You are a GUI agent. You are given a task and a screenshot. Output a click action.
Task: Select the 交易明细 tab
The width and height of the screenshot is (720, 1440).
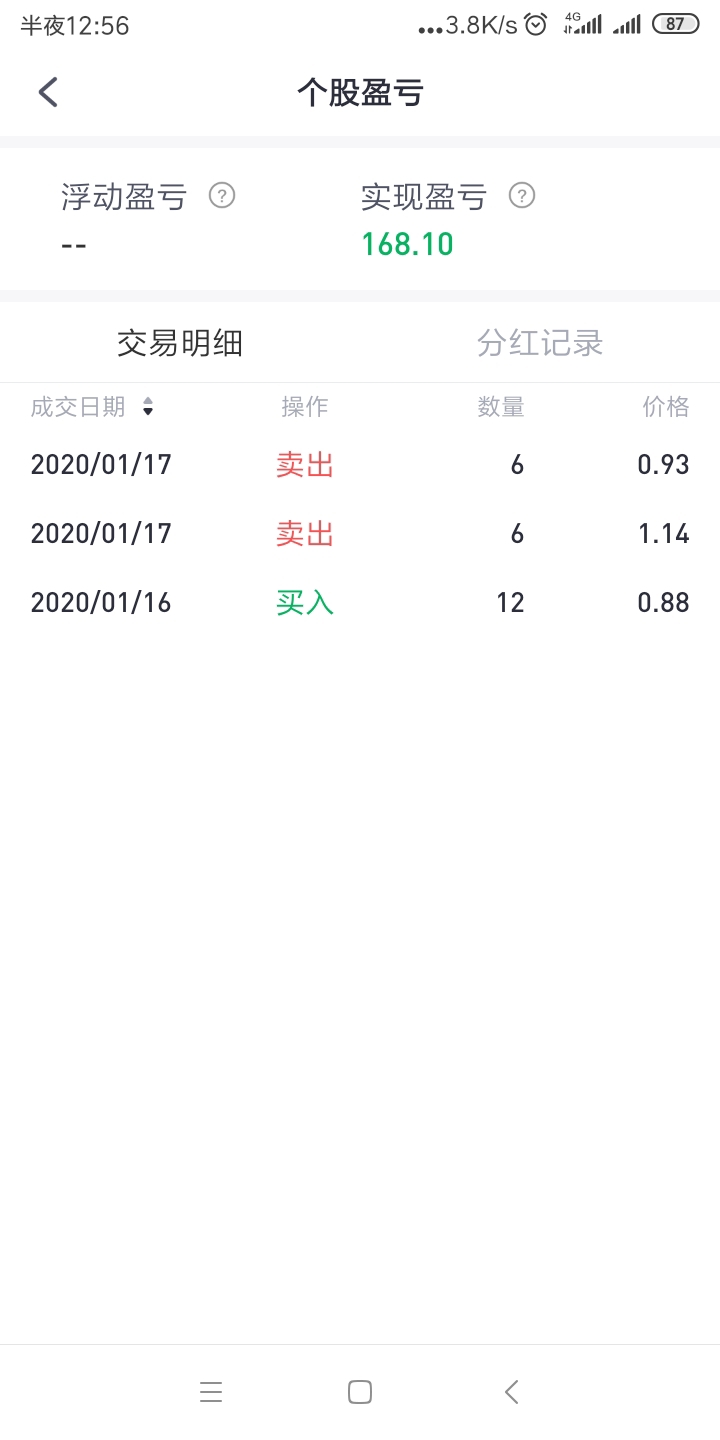(x=180, y=343)
